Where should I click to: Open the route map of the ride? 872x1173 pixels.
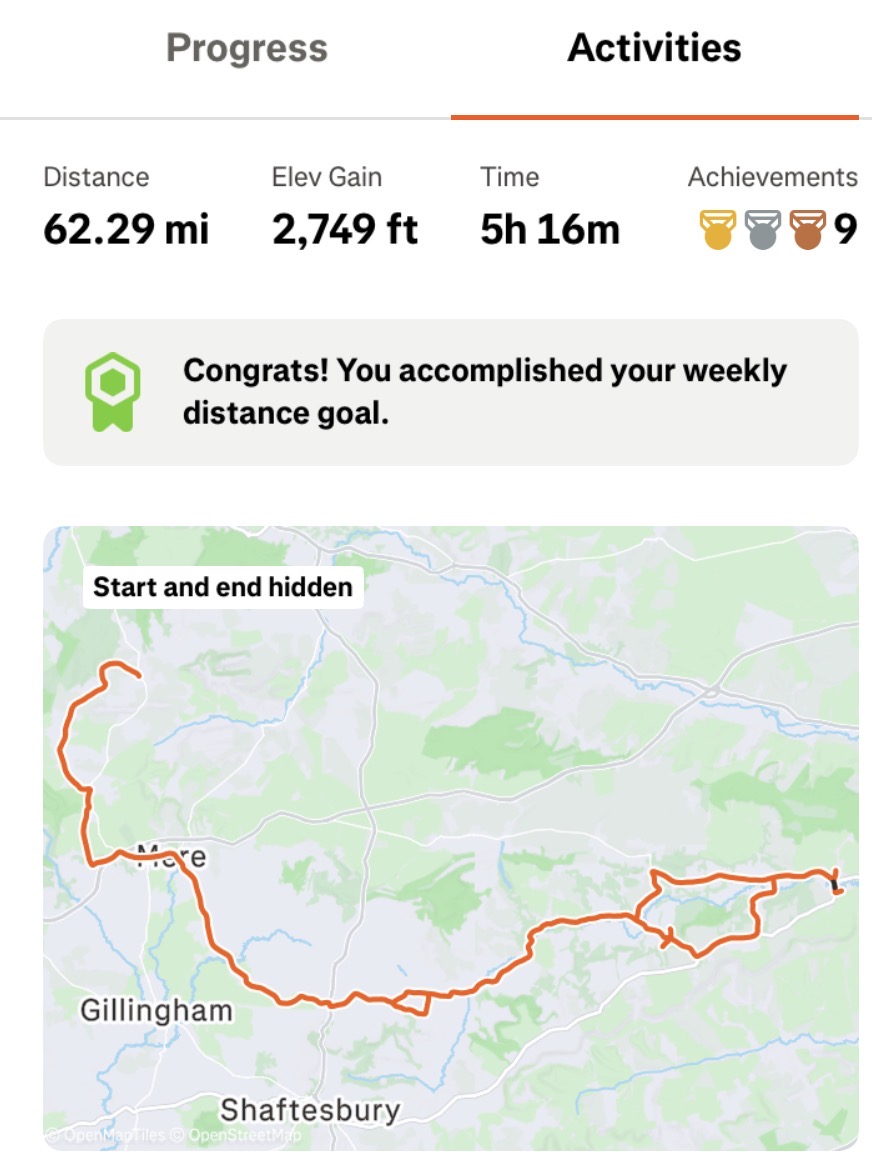pyautogui.click(x=450, y=838)
